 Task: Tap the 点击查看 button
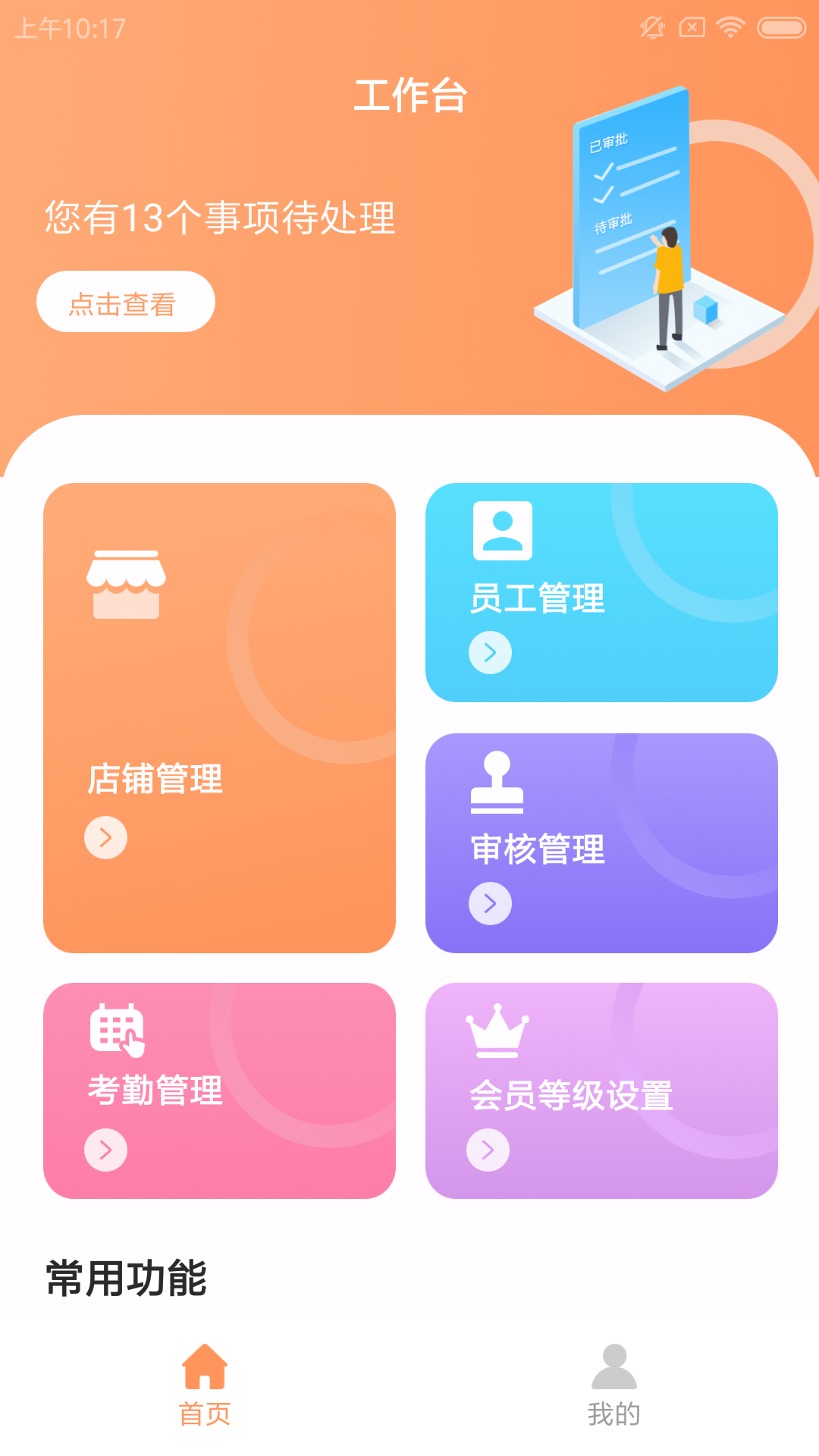(126, 302)
